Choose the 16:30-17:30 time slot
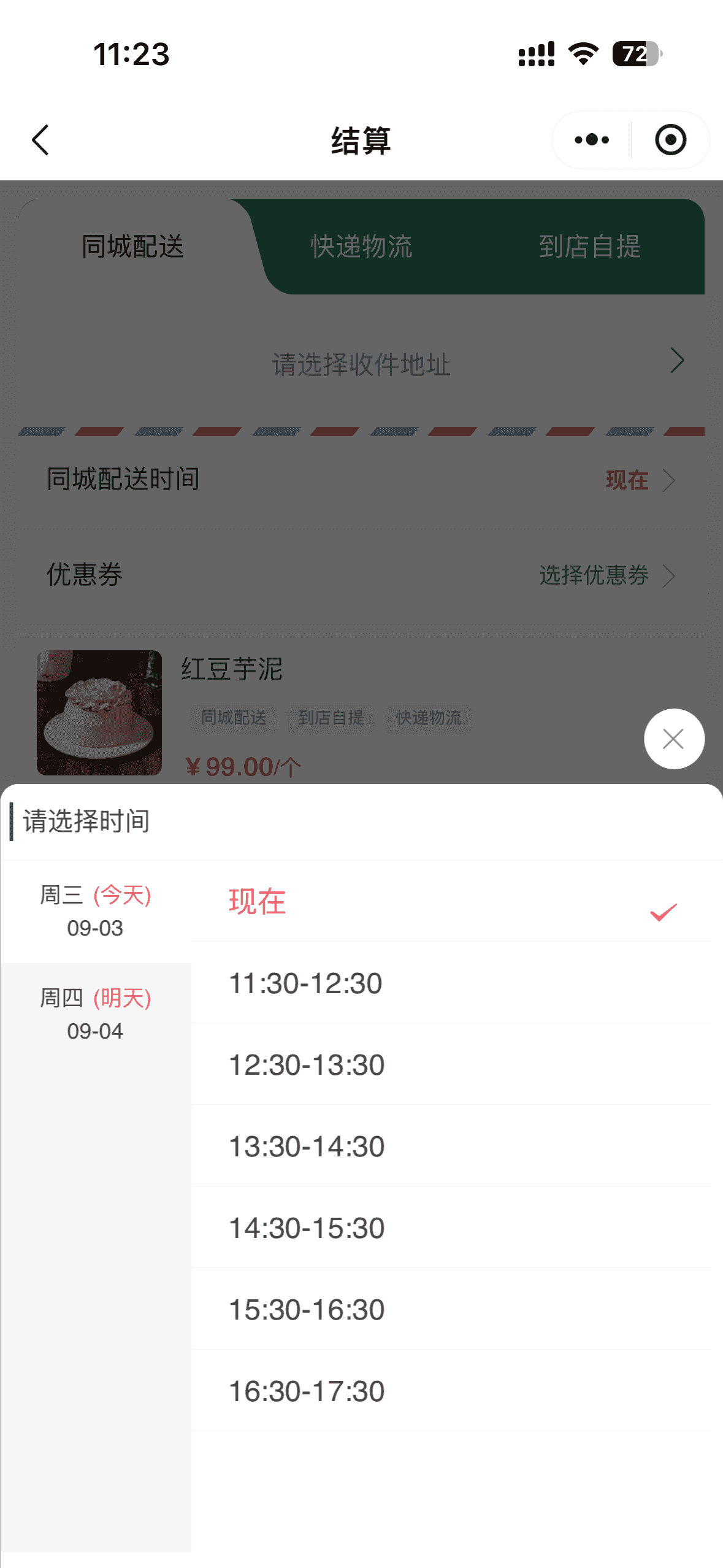Viewport: 723px width, 1568px height. (451, 1391)
